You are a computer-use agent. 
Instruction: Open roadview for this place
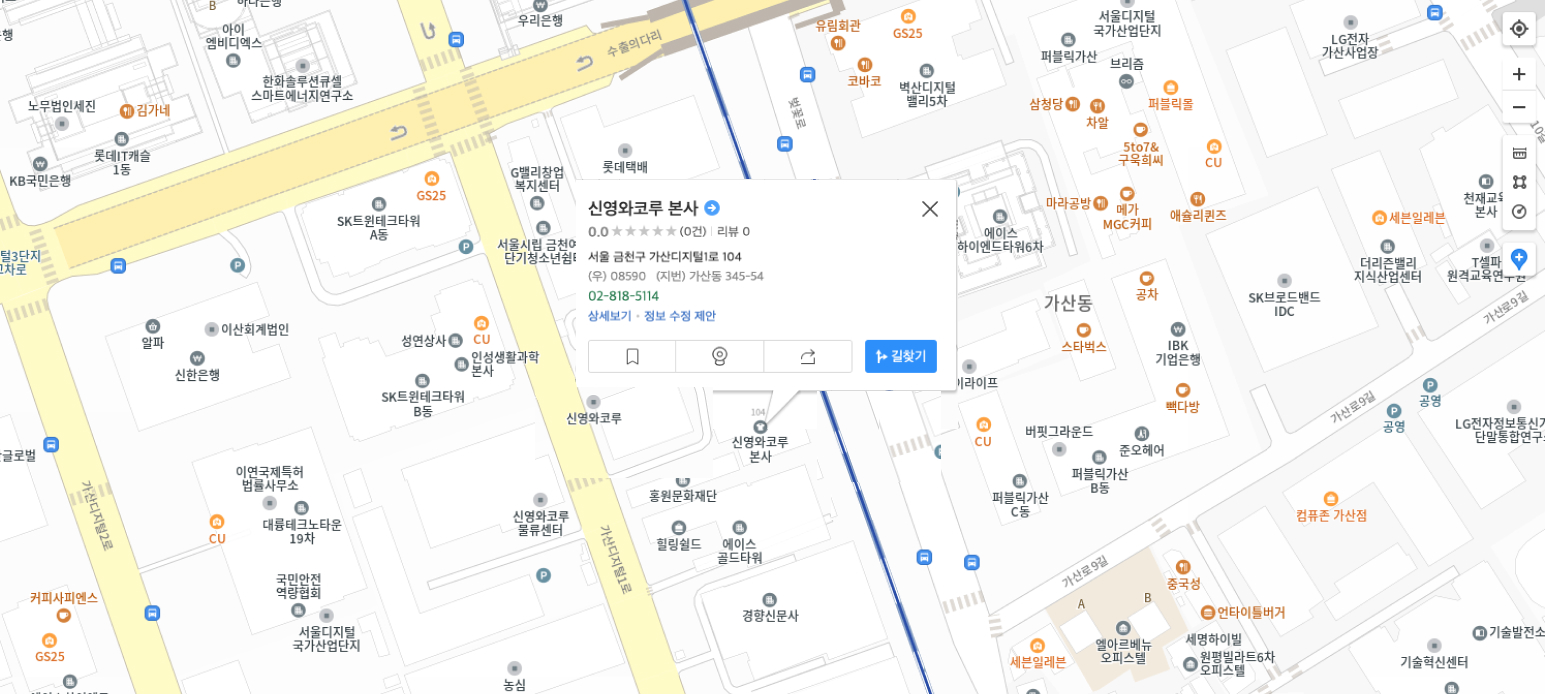click(x=719, y=356)
